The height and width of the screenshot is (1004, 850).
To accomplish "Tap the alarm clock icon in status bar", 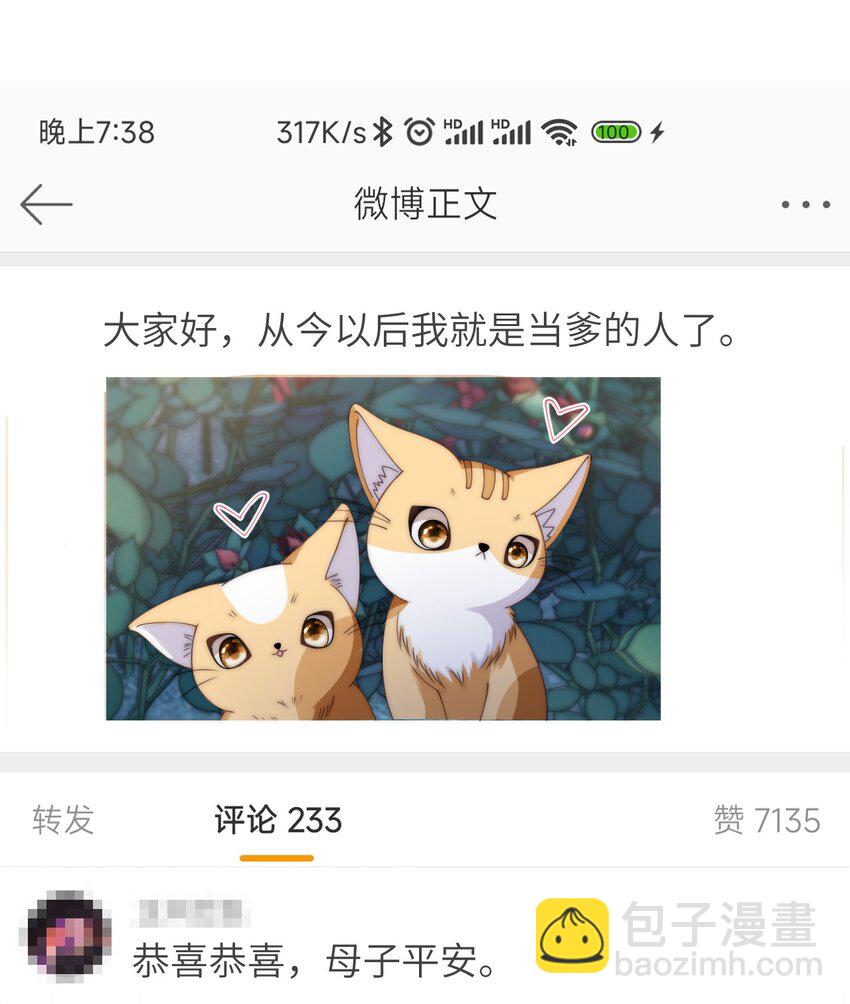I will pos(421,130).
